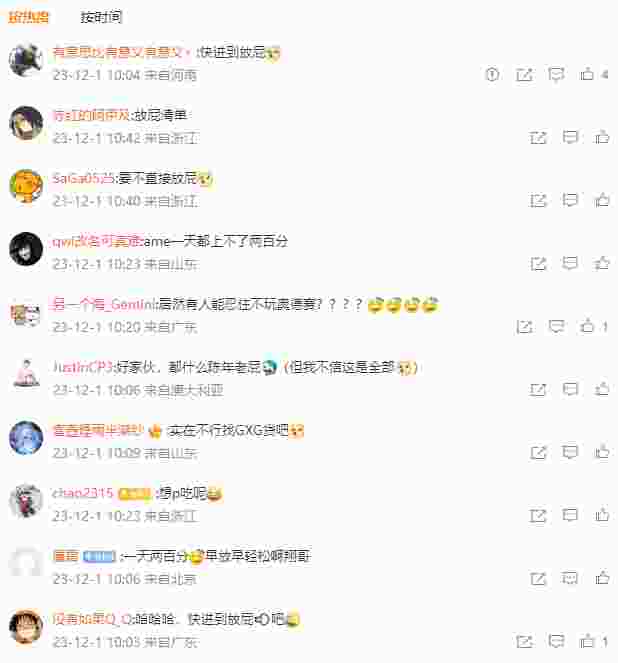Share the '放屁清单' comment

(538, 137)
